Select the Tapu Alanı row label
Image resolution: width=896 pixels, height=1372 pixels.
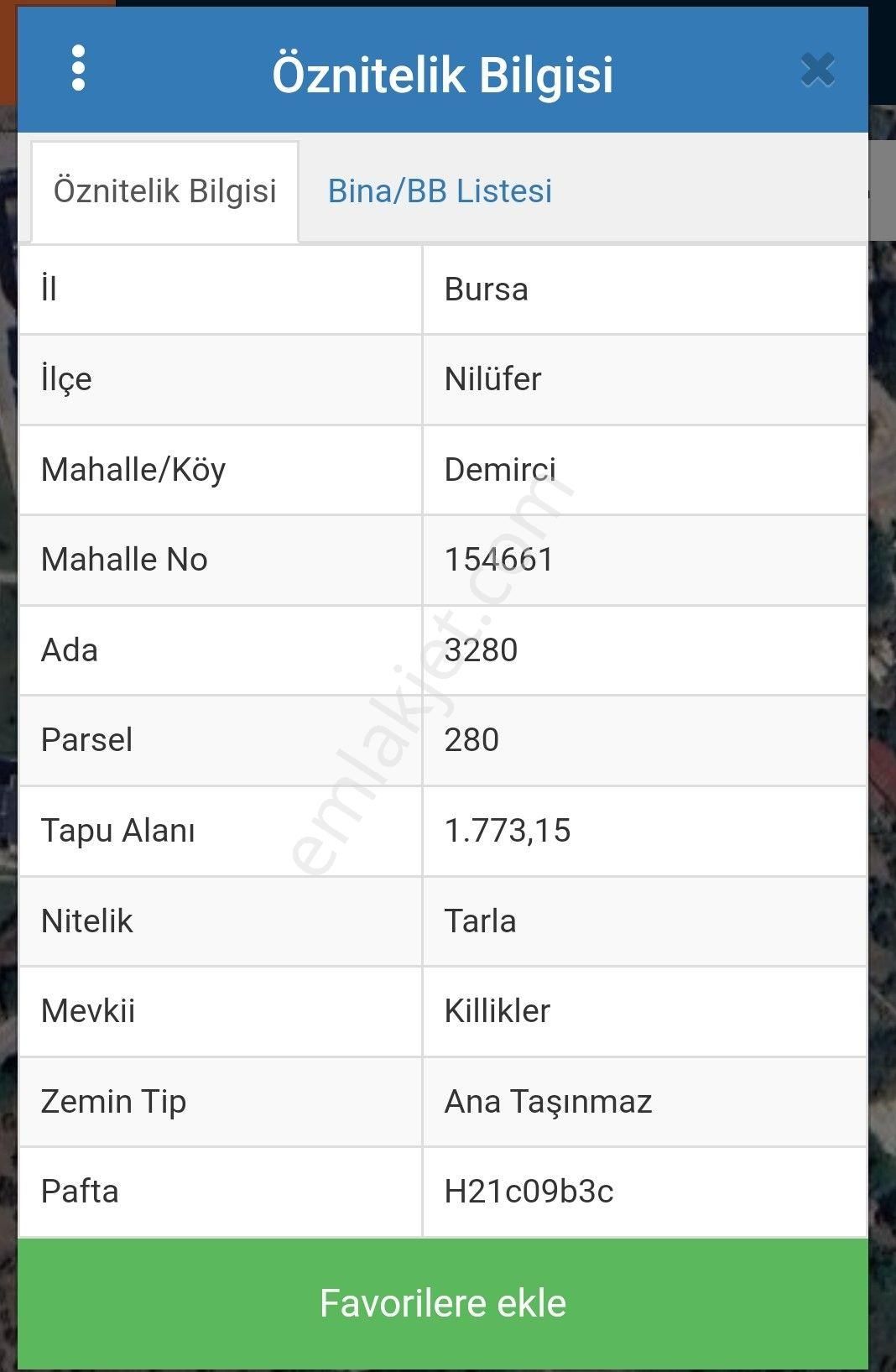(118, 832)
